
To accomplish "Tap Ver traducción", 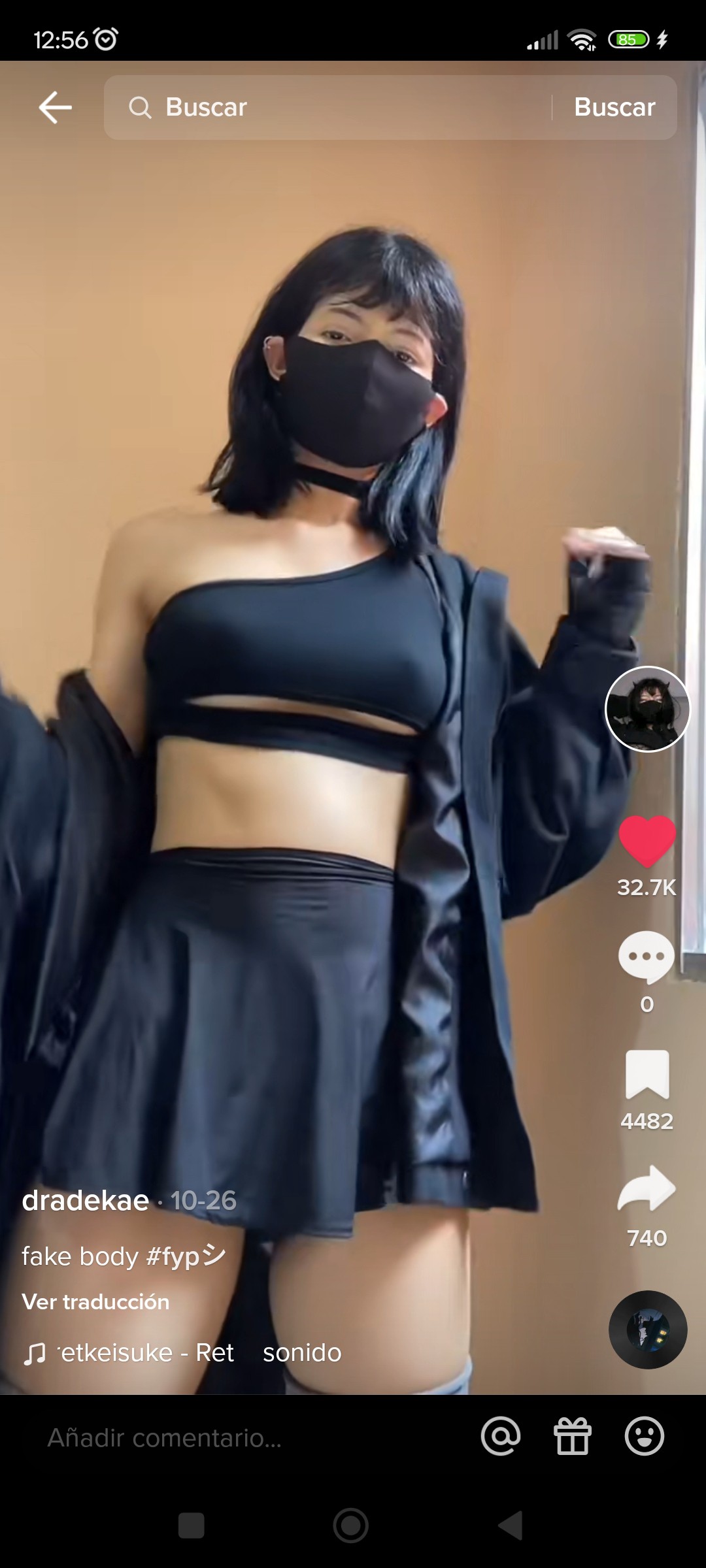I will [x=95, y=1301].
